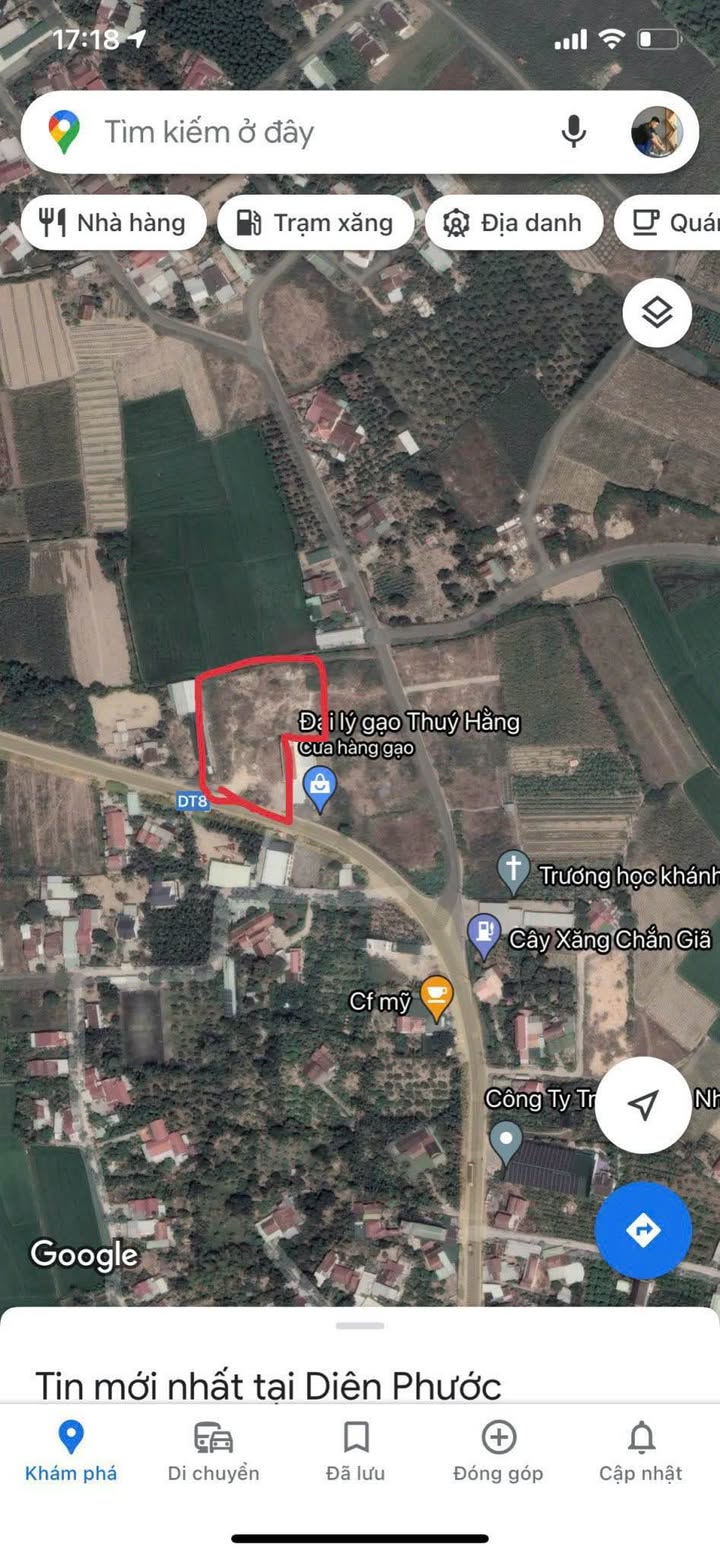Open the 'Tìm kiếm ở đây' search box
Image resolution: width=720 pixels, height=1557 pixels.
coord(300,132)
